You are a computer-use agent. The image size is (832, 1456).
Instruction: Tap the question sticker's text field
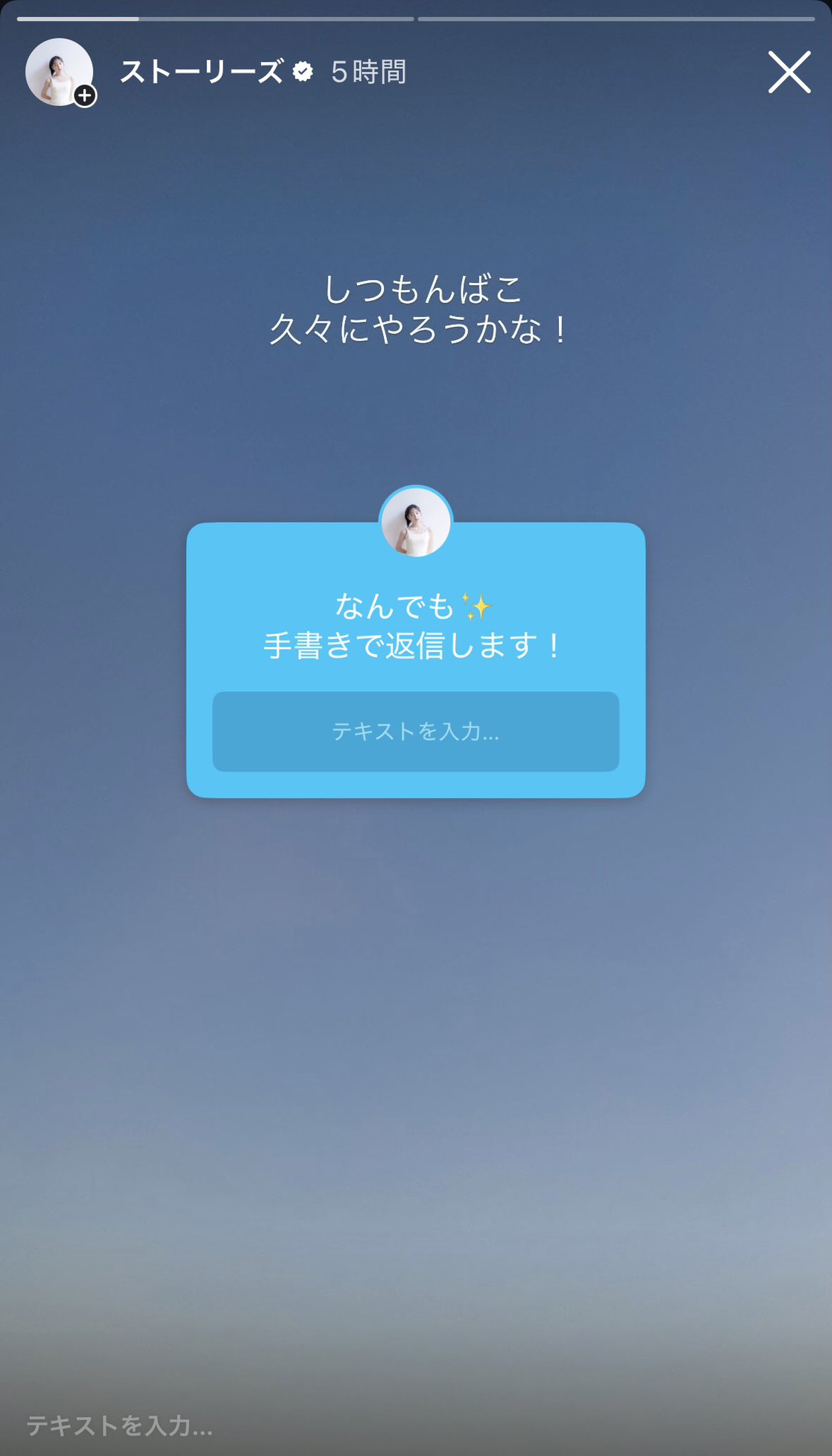(x=415, y=732)
